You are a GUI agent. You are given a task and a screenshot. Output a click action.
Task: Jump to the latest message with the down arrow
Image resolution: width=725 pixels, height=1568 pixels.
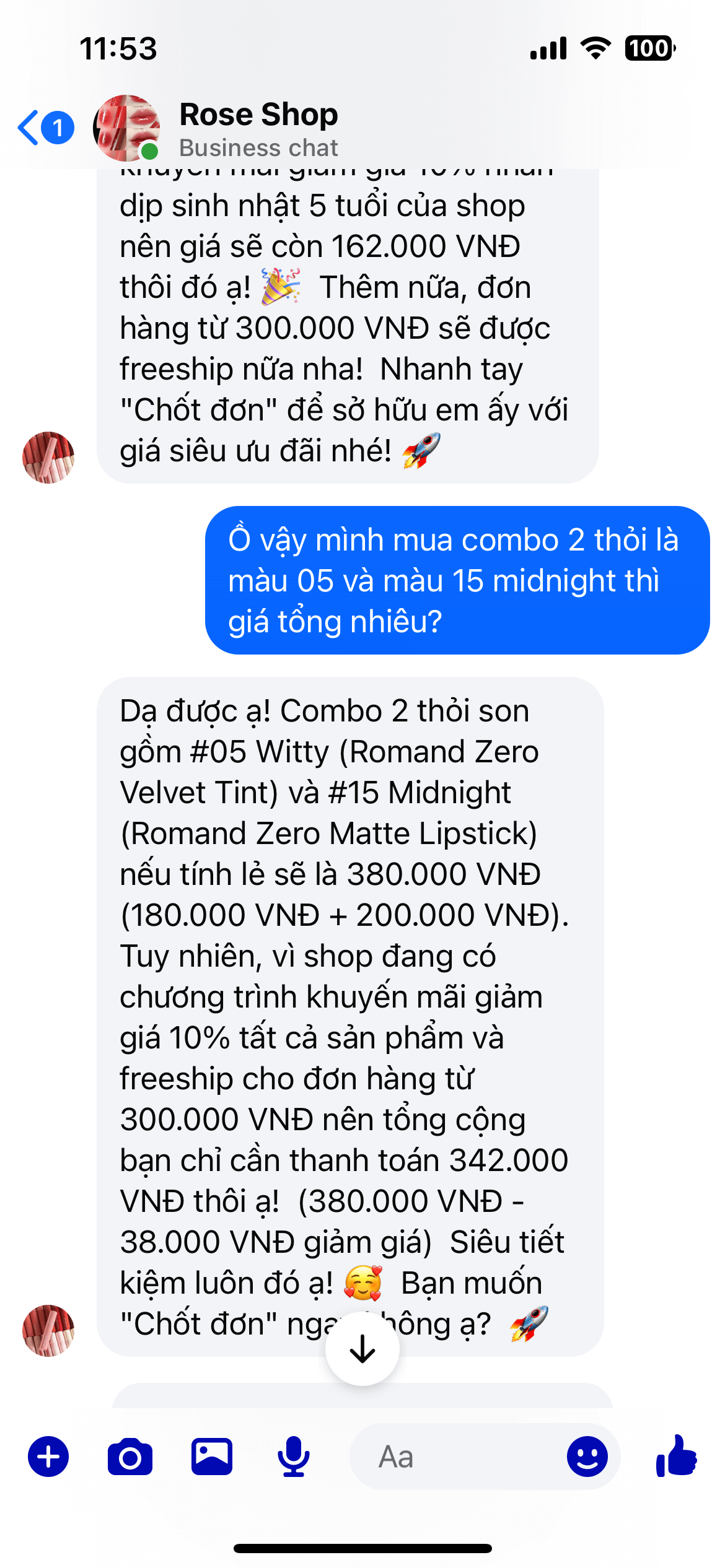click(362, 1350)
